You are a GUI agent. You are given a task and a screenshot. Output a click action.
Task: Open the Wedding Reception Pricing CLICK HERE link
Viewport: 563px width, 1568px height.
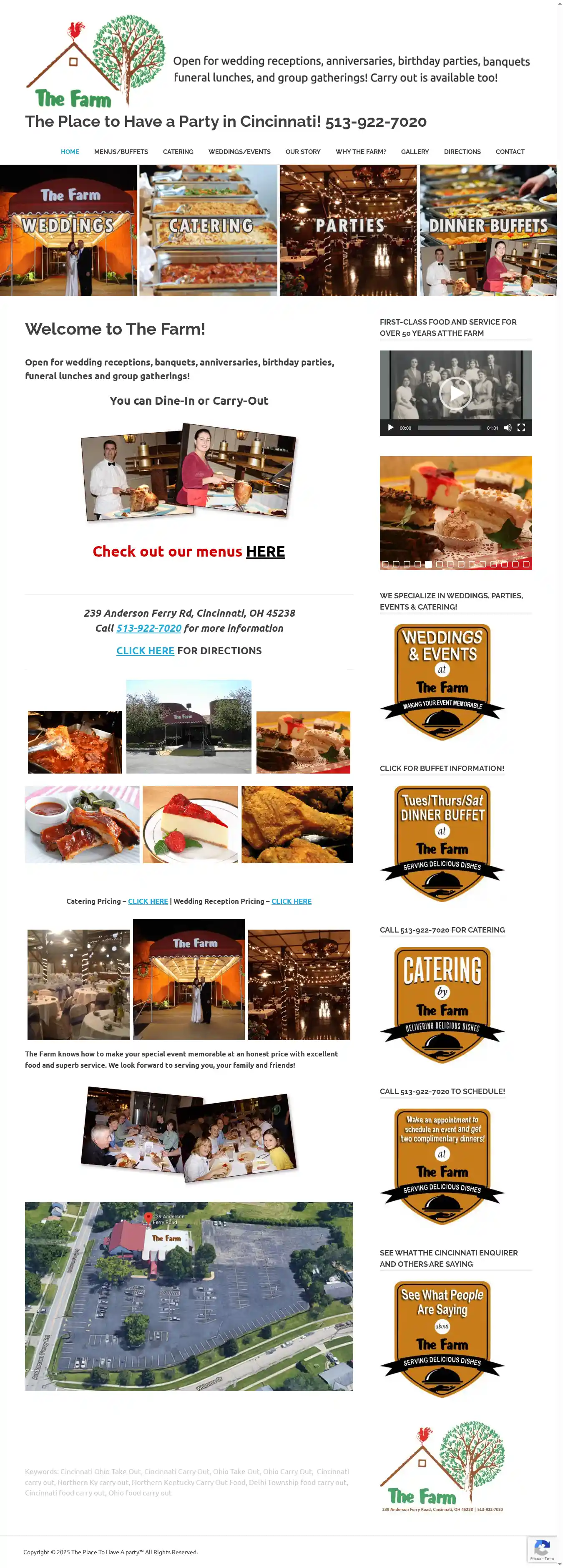pos(291,901)
